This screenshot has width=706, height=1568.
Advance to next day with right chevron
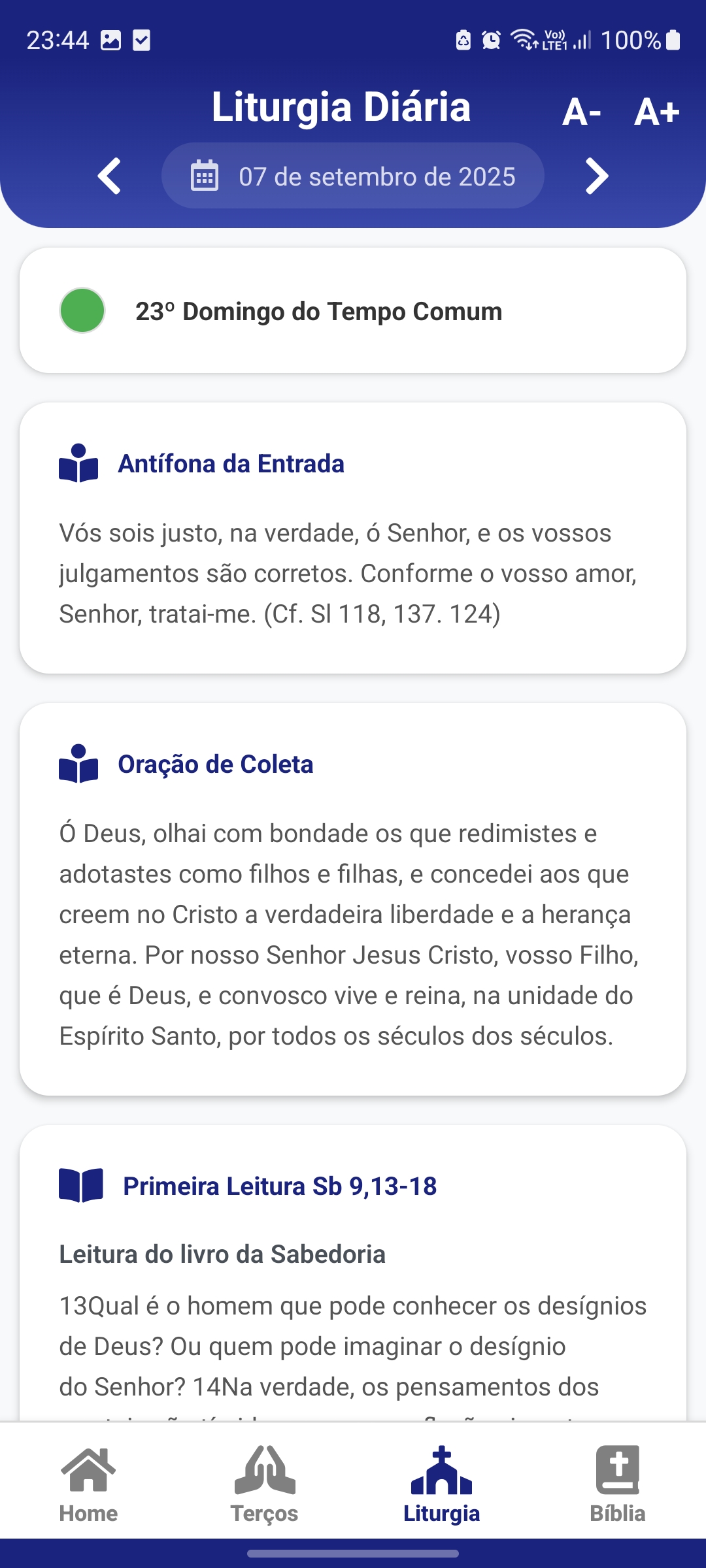tap(596, 175)
